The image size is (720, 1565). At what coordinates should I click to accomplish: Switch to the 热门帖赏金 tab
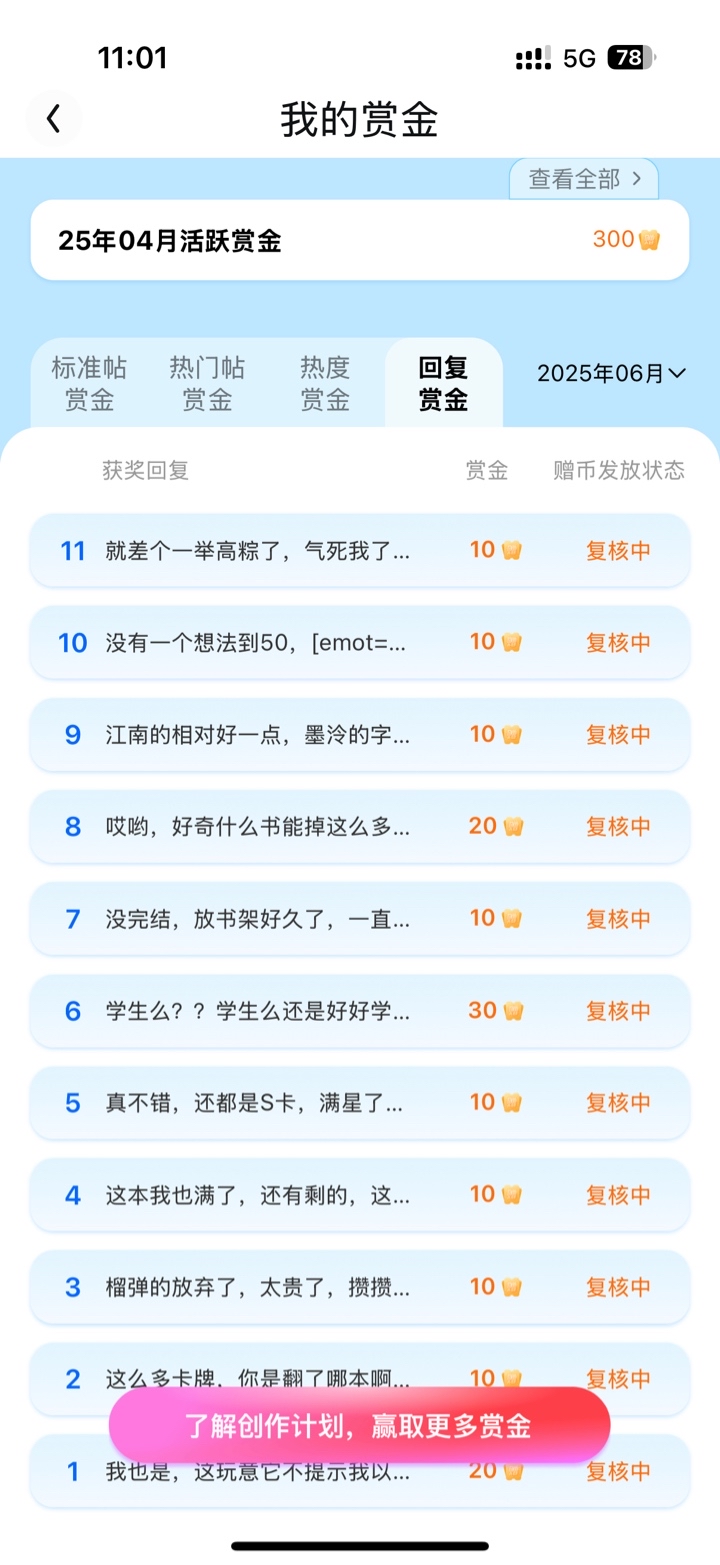(x=207, y=384)
